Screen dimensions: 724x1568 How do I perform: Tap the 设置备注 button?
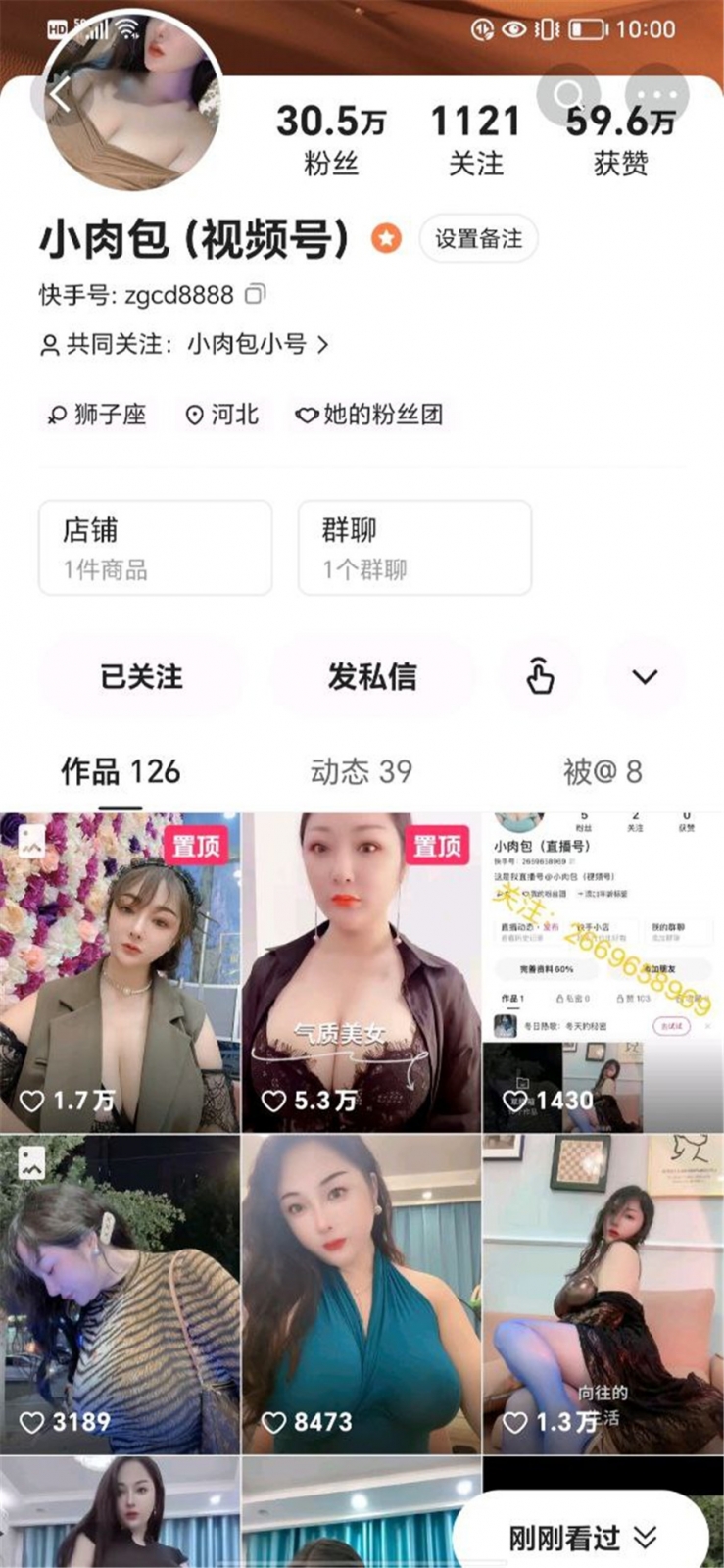(x=478, y=238)
